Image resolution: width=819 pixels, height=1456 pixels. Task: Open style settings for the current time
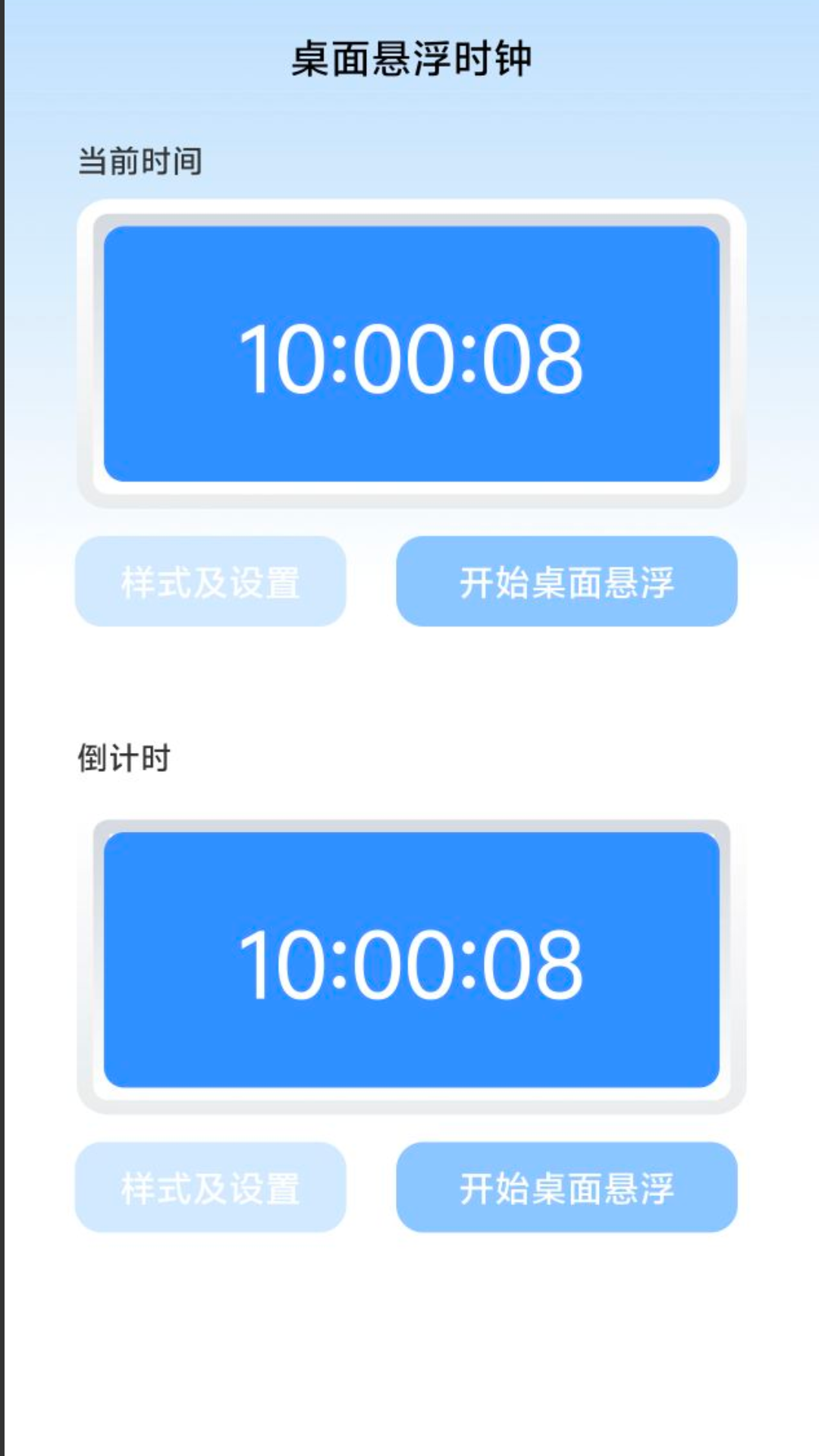click(211, 581)
